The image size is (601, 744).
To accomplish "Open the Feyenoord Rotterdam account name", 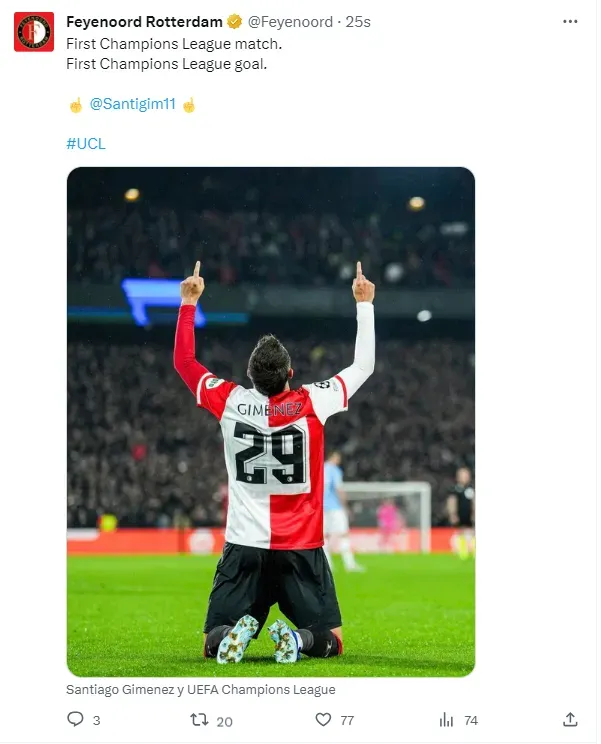I will (144, 21).
